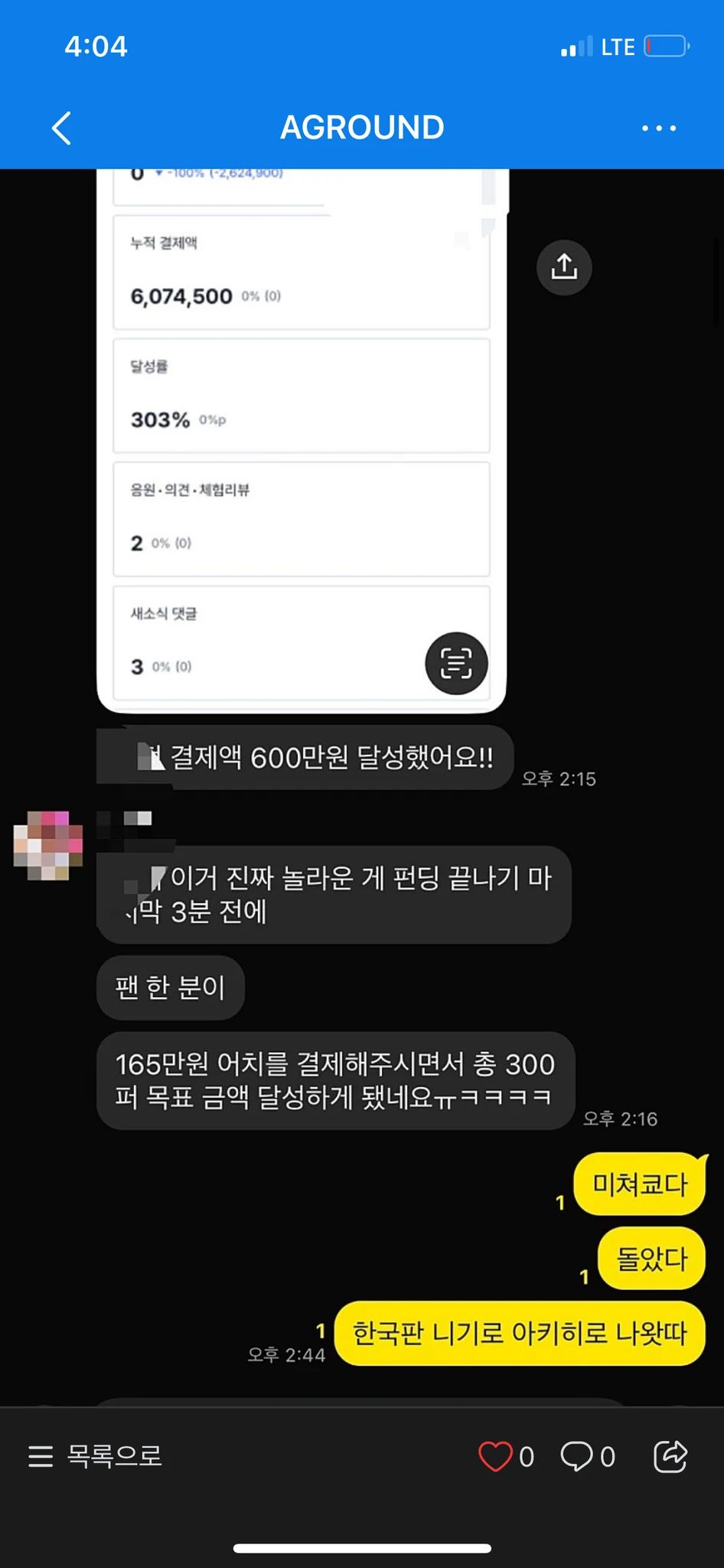724x1568 pixels.
Task: Return to the list via 목록으로
Action: click(x=95, y=1455)
